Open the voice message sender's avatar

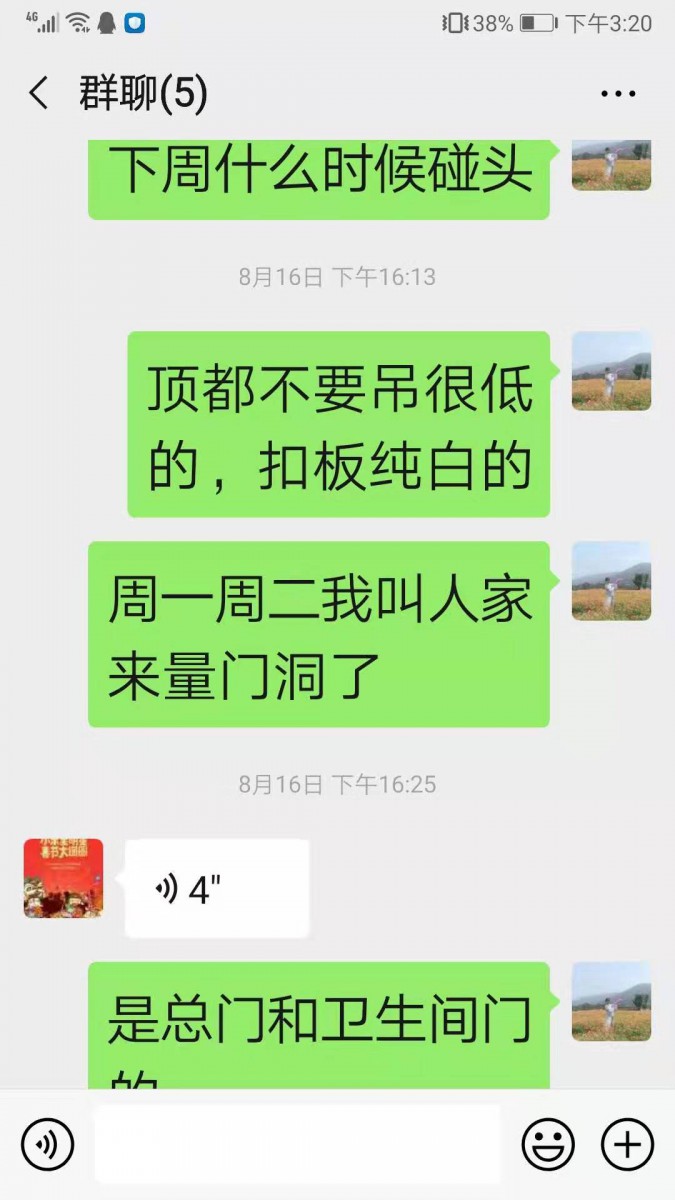point(63,878)
